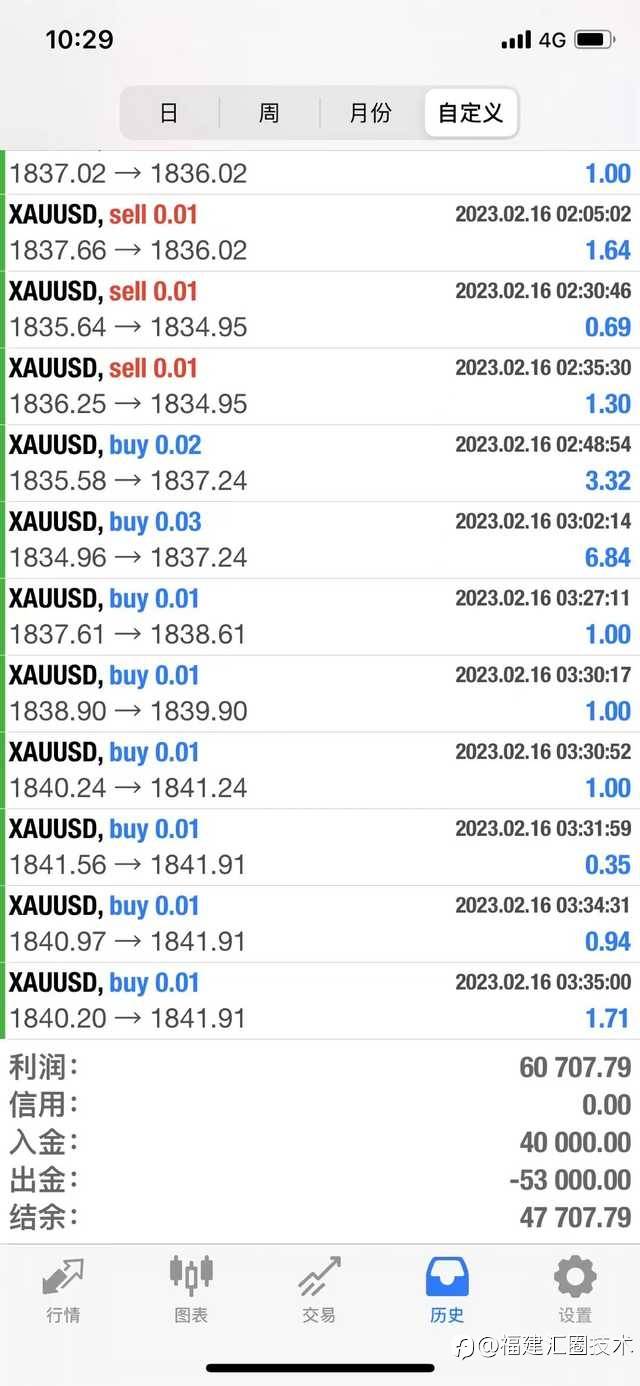
Task: Switch to the 历史 history tab
Action: (x=447, y=1290)
